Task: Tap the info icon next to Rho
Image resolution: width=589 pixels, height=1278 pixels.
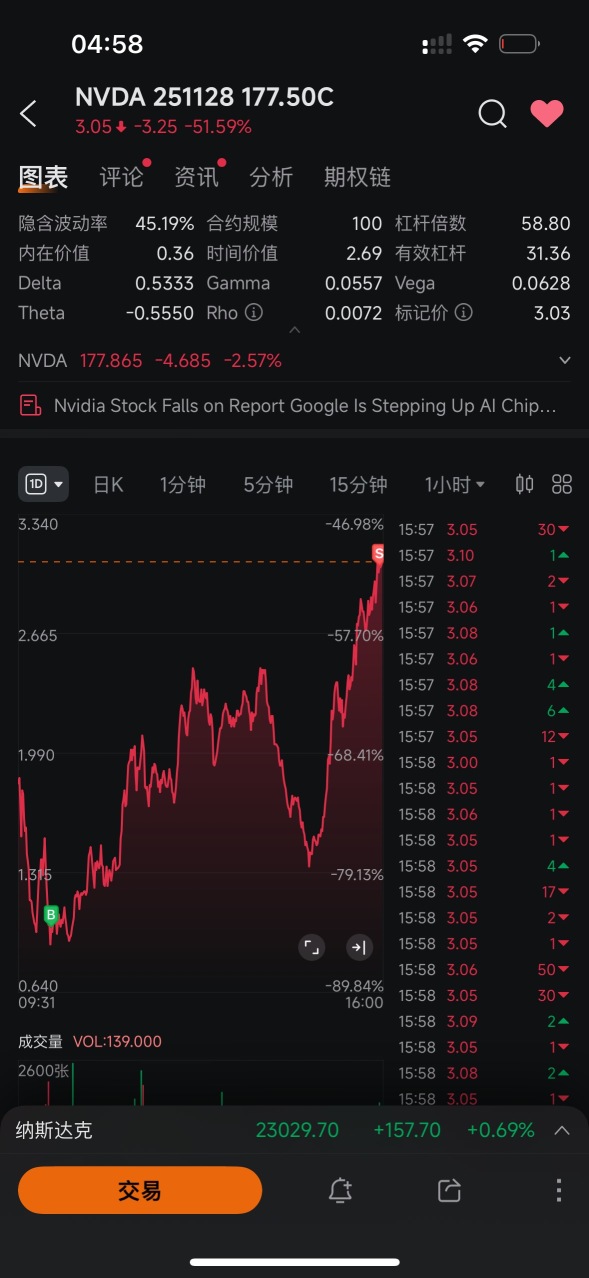Action: (x=254, y=313)
